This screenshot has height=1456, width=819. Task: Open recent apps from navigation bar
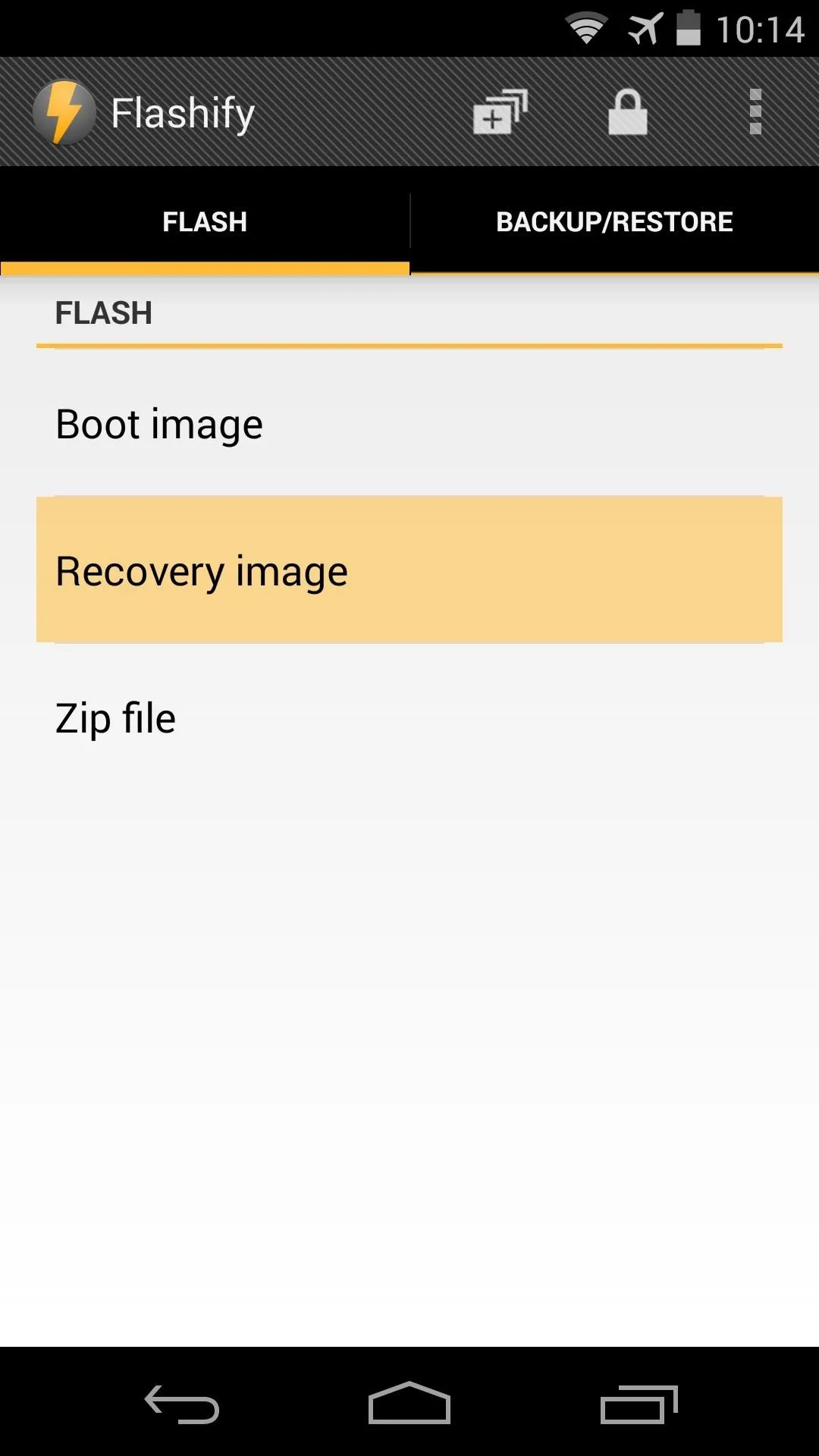[x=639, y=1403]
